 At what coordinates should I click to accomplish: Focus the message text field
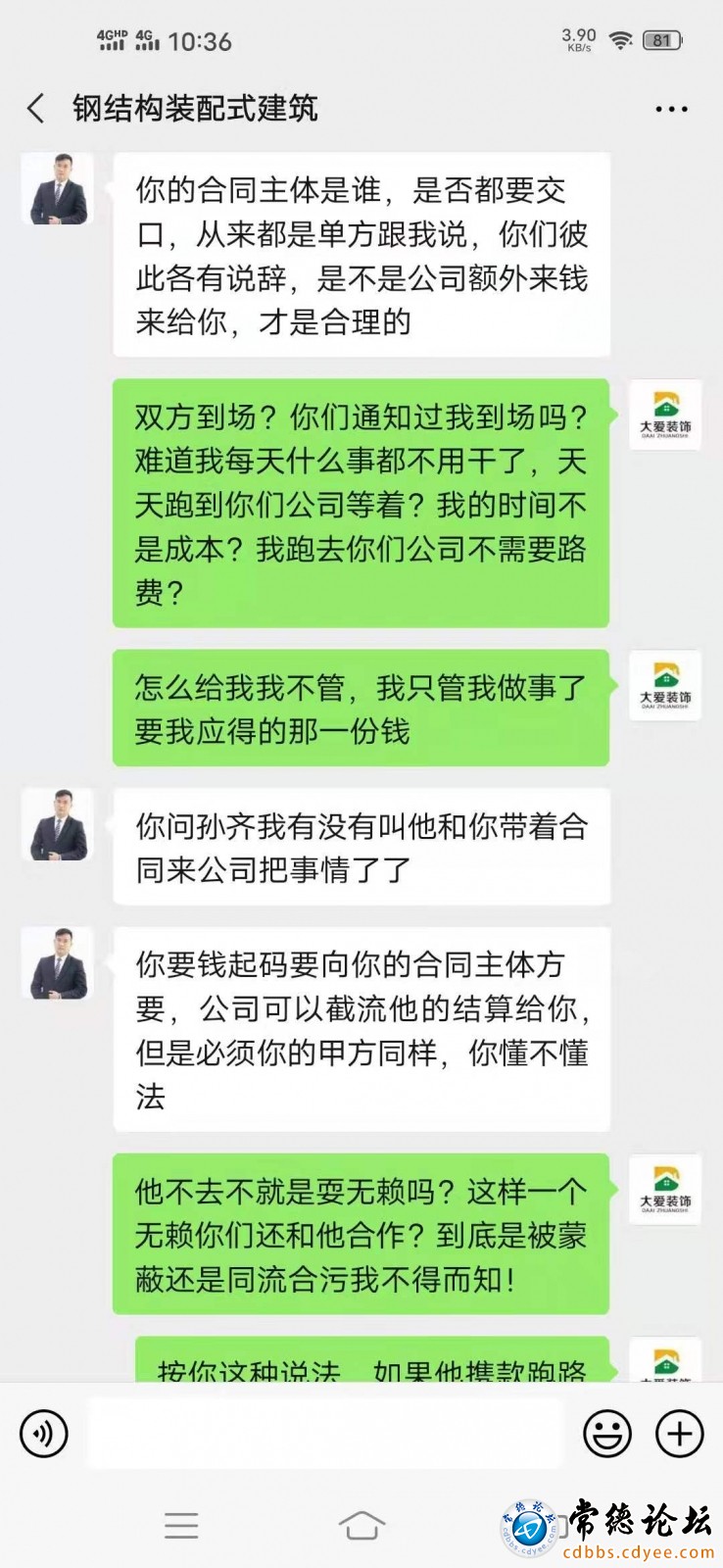[323, 1434]
